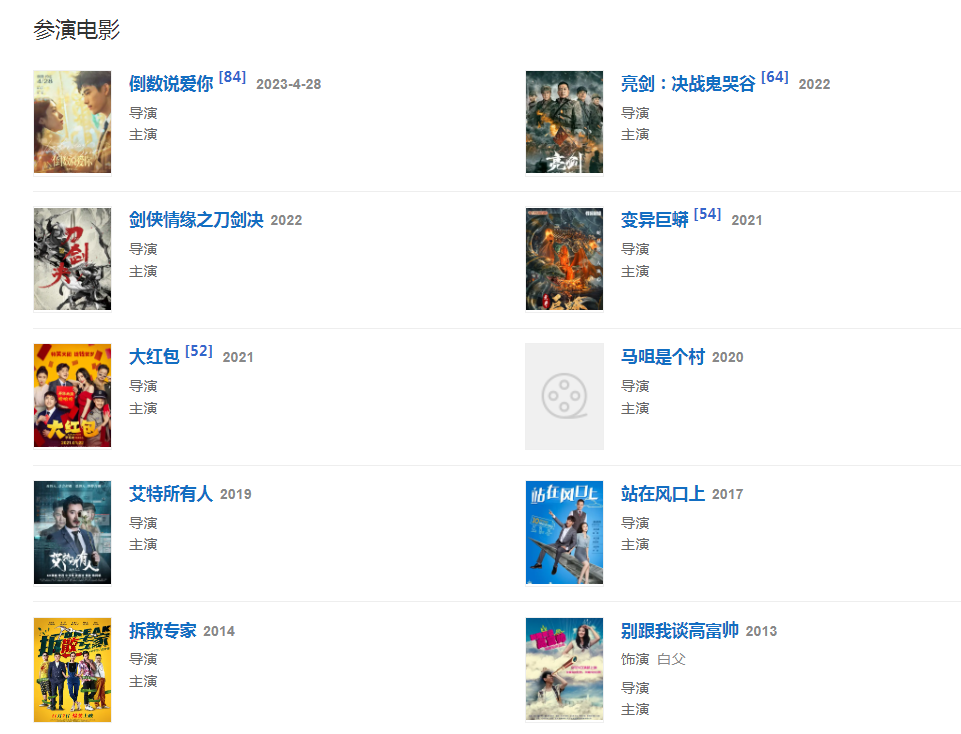View the 亮剑 movie poster thumbnail
This screenshot has height=734, width=961.
pos(564,122)
